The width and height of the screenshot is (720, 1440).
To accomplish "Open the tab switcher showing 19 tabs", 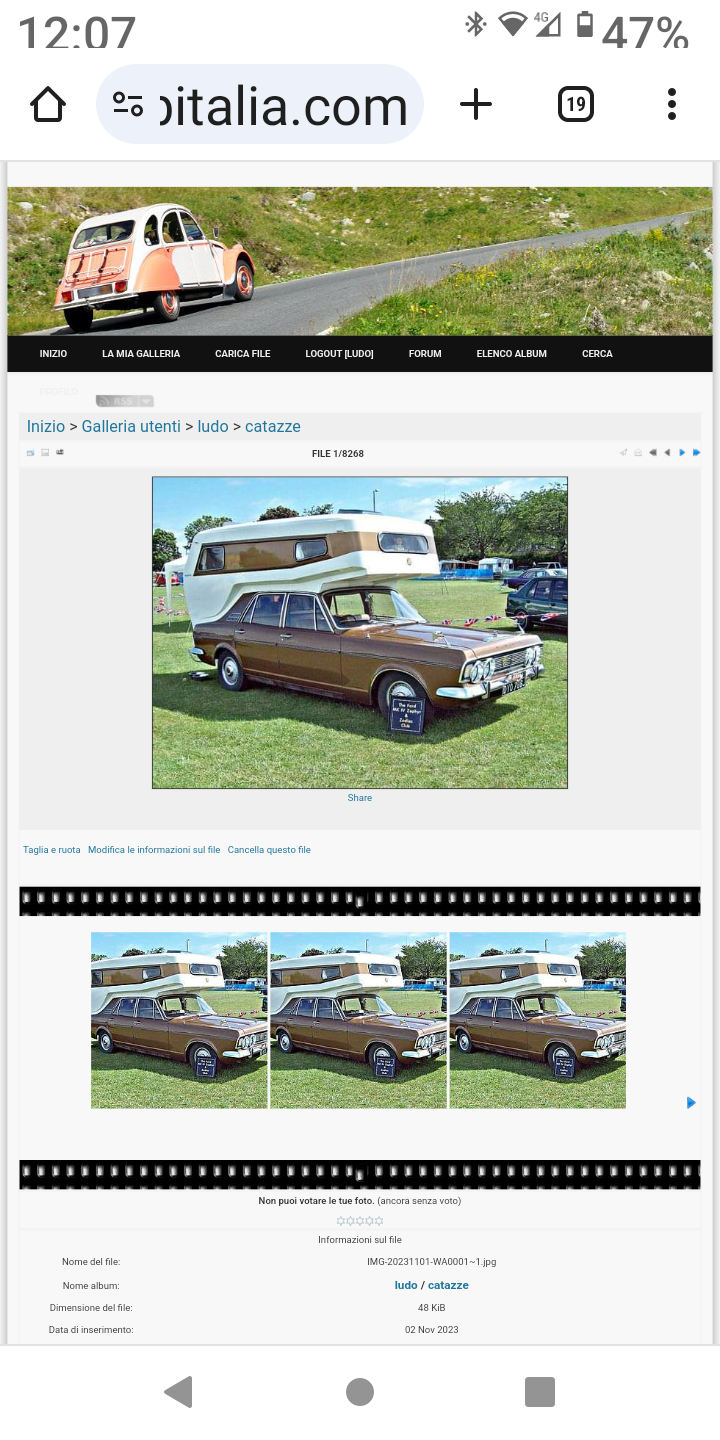I will click(x=575, y=104).
